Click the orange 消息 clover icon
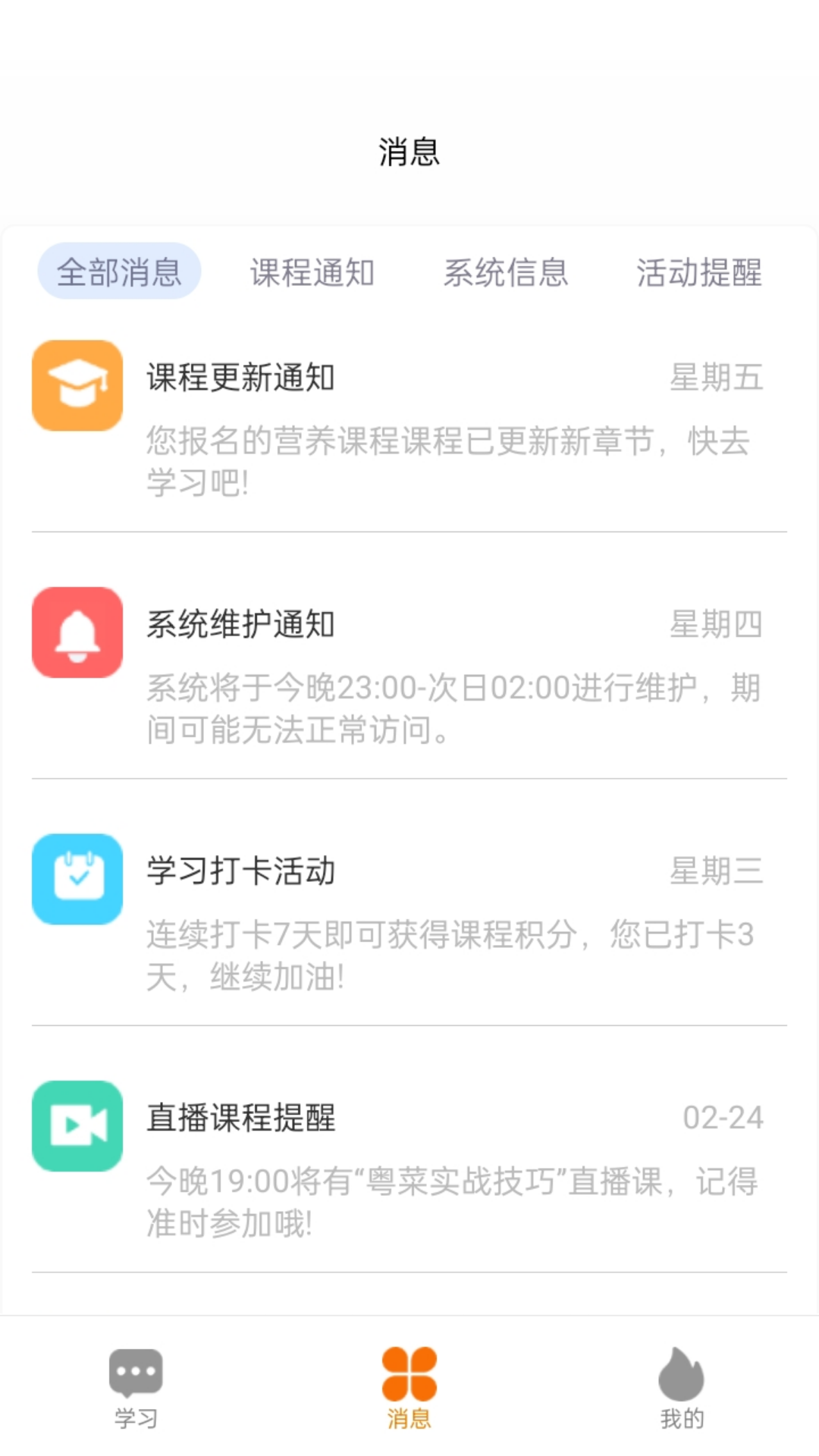 point(409,1380)
